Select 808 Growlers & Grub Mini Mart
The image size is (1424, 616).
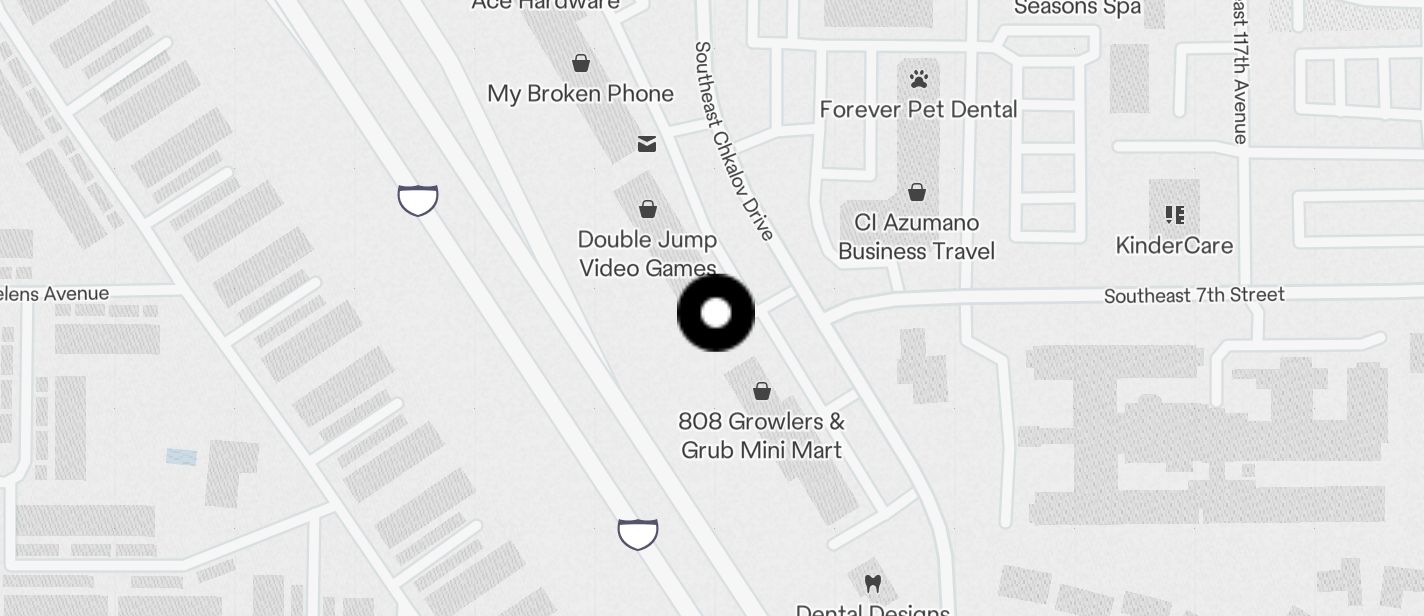762,391
